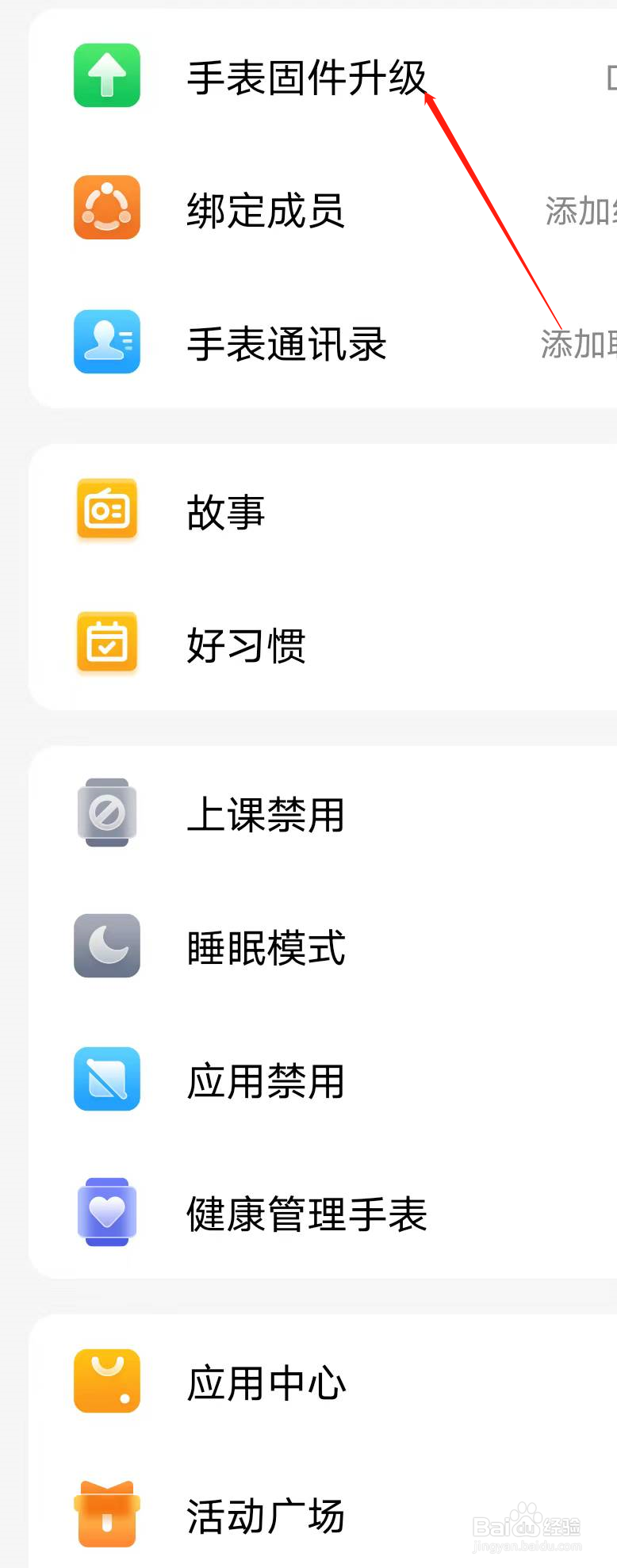
Task: Open the 手表固件升级 entry
Action: point(306,75)
